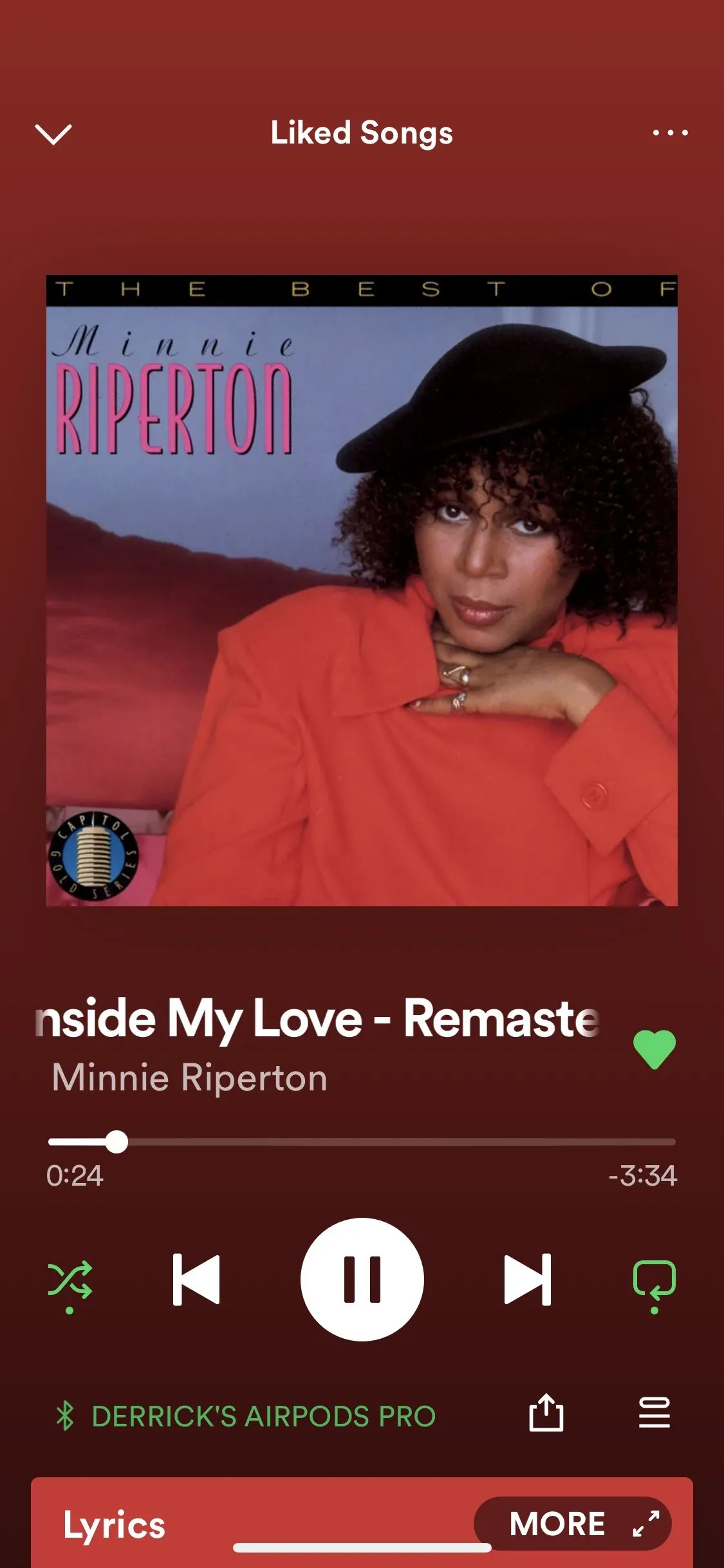
Task: Skip to the next track
Action: point(527,1280)
